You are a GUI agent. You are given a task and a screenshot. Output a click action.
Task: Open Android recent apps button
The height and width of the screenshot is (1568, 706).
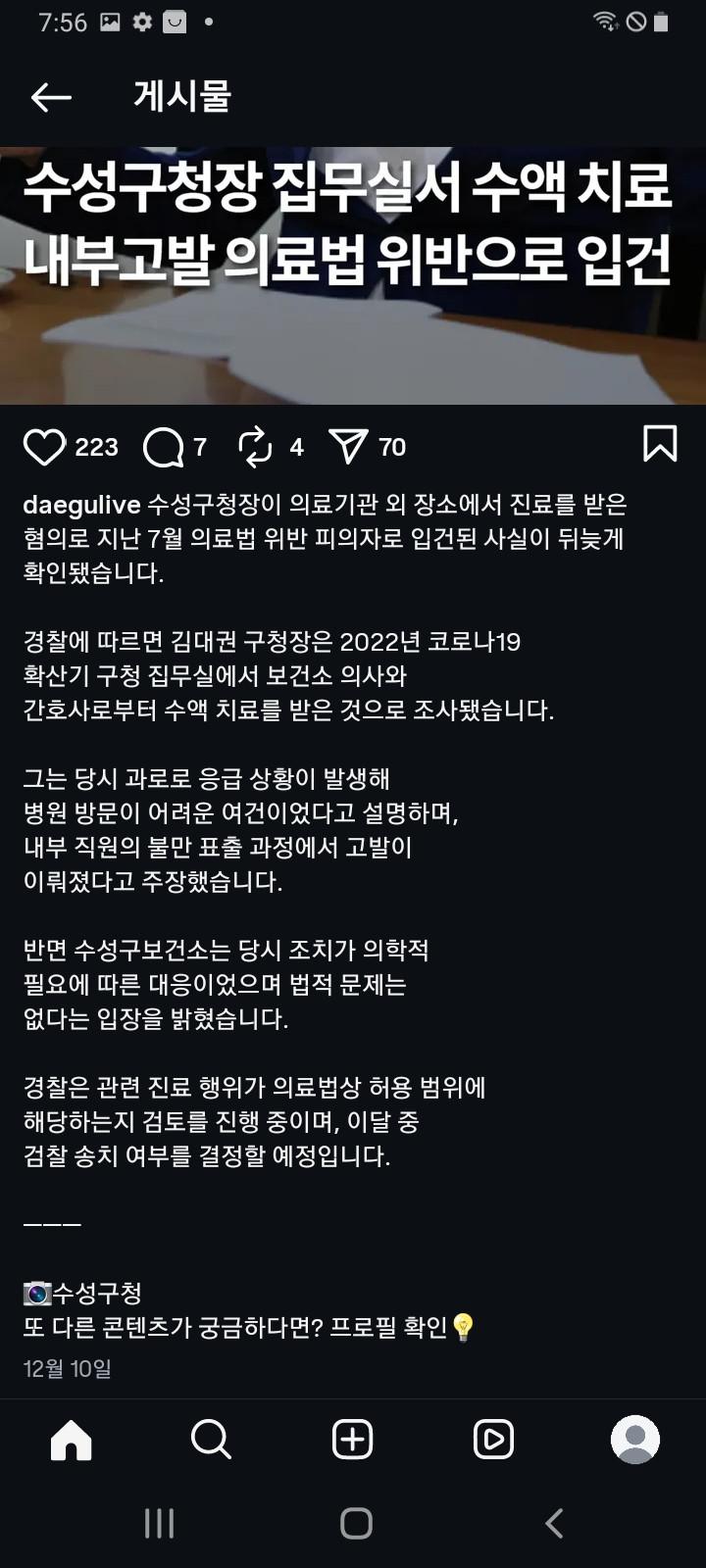click(157, 1525)
